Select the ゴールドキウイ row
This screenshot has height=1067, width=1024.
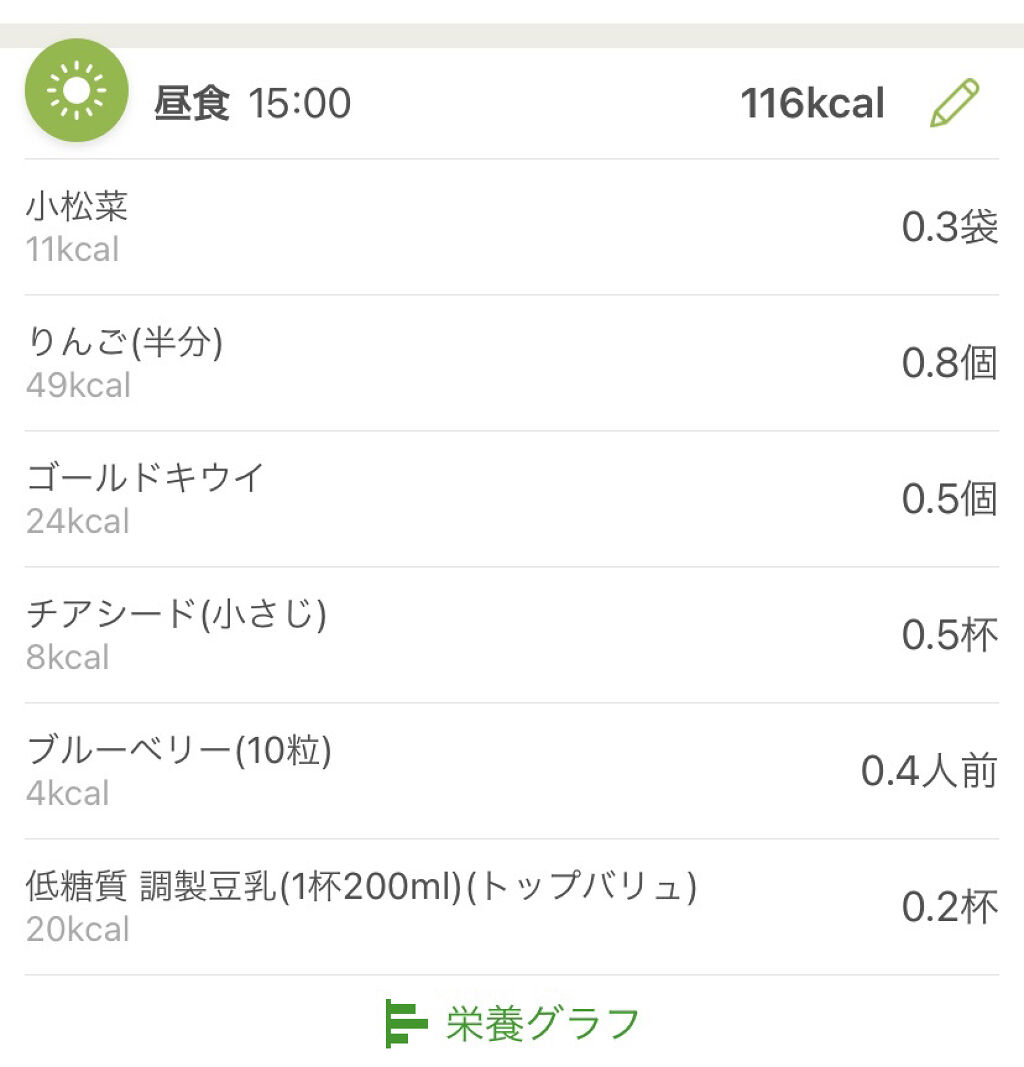[x=511, y=499]
